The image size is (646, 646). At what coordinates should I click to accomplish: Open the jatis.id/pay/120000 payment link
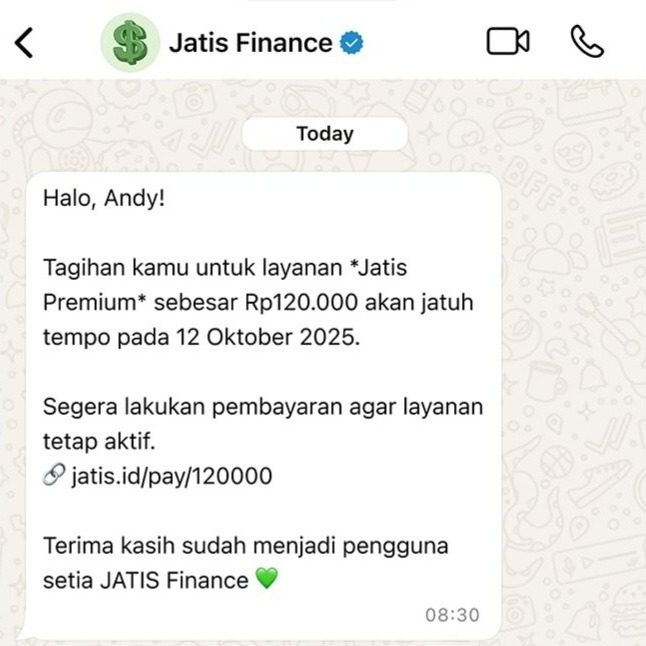tap(171, 476)
